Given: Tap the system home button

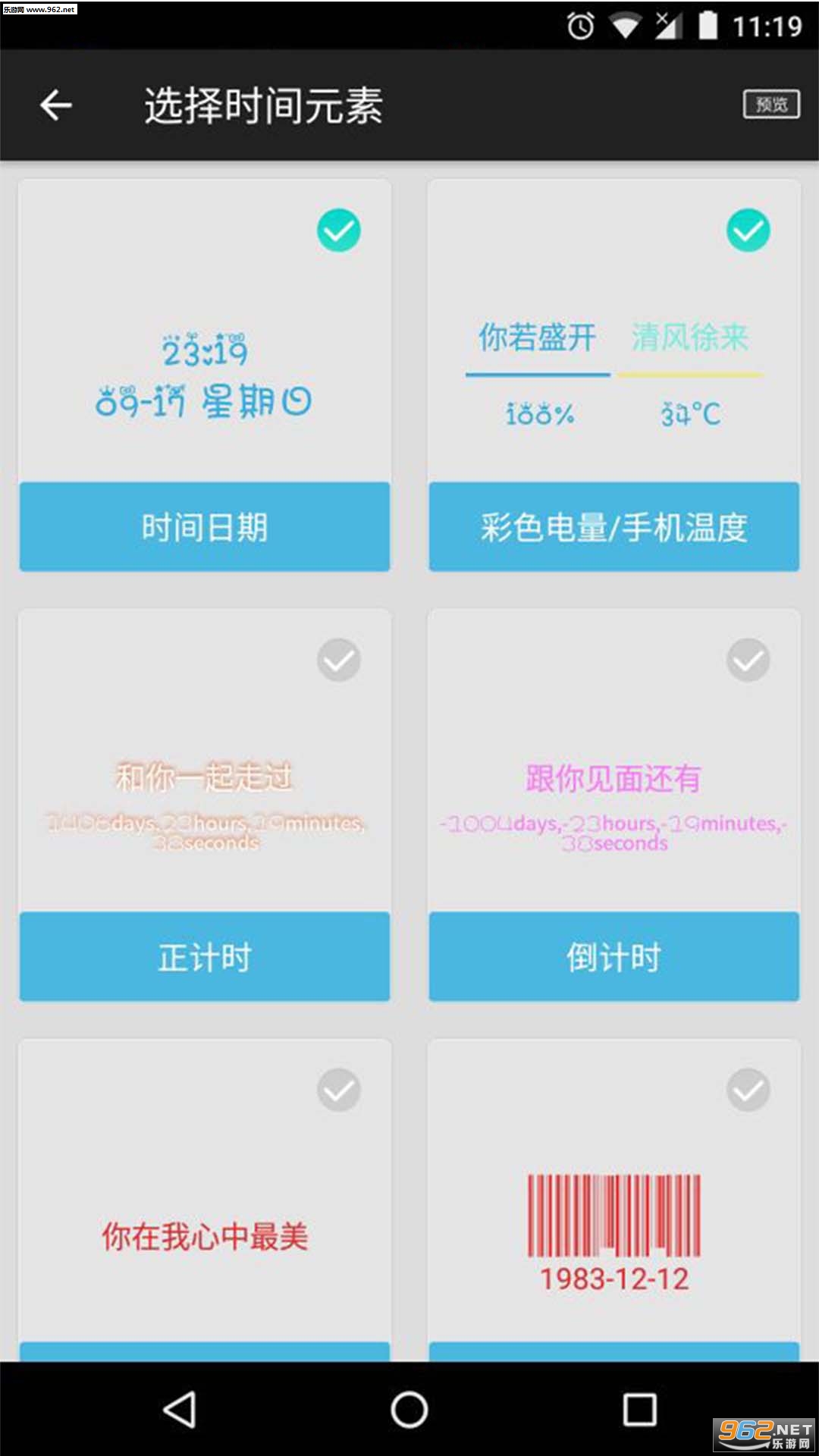Looking at the screenshot, I should tap(409, 1410).
